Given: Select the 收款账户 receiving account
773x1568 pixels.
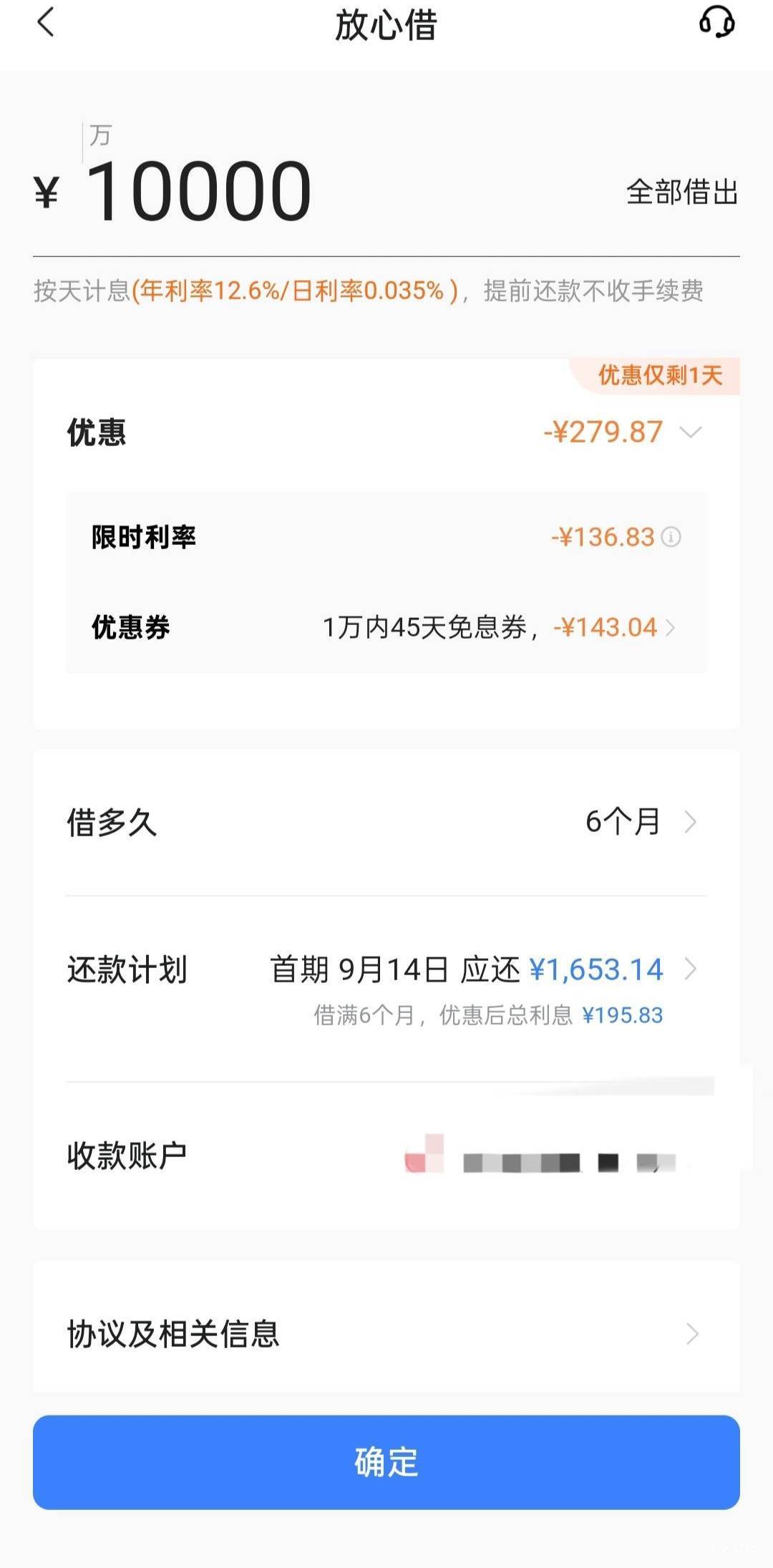Looking at the screenshot, I should coord(386,1156).
